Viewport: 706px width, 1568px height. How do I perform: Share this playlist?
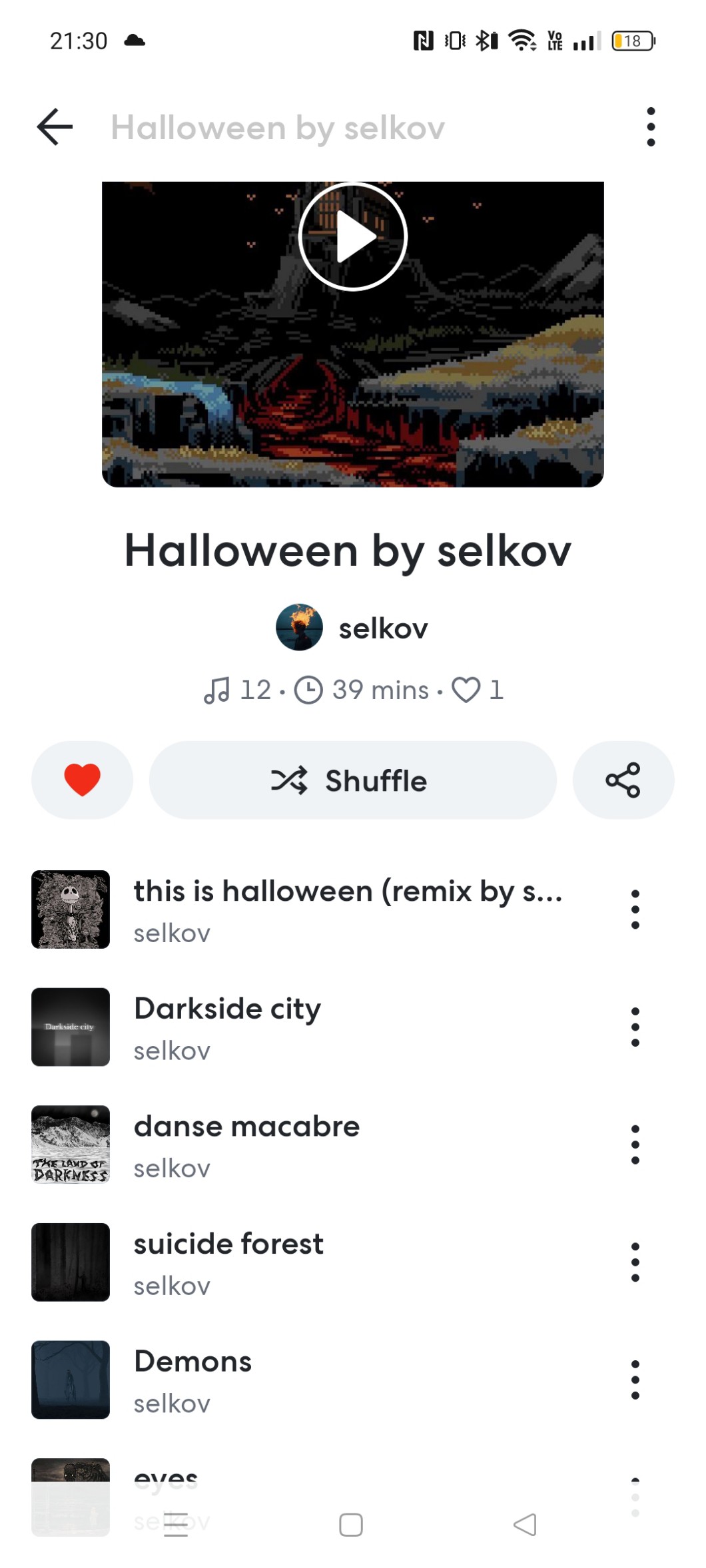[623, 780]
